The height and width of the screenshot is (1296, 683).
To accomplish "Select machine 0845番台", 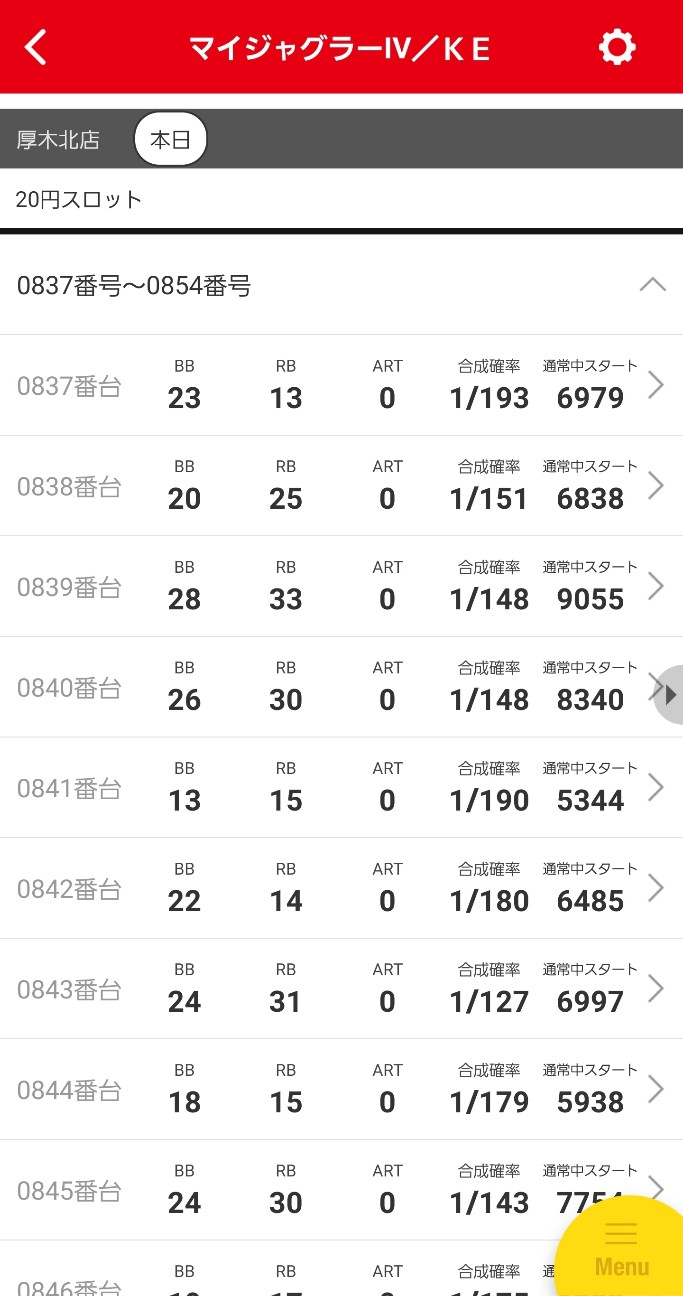I will pyautogui.click(x=340, y=1190).
